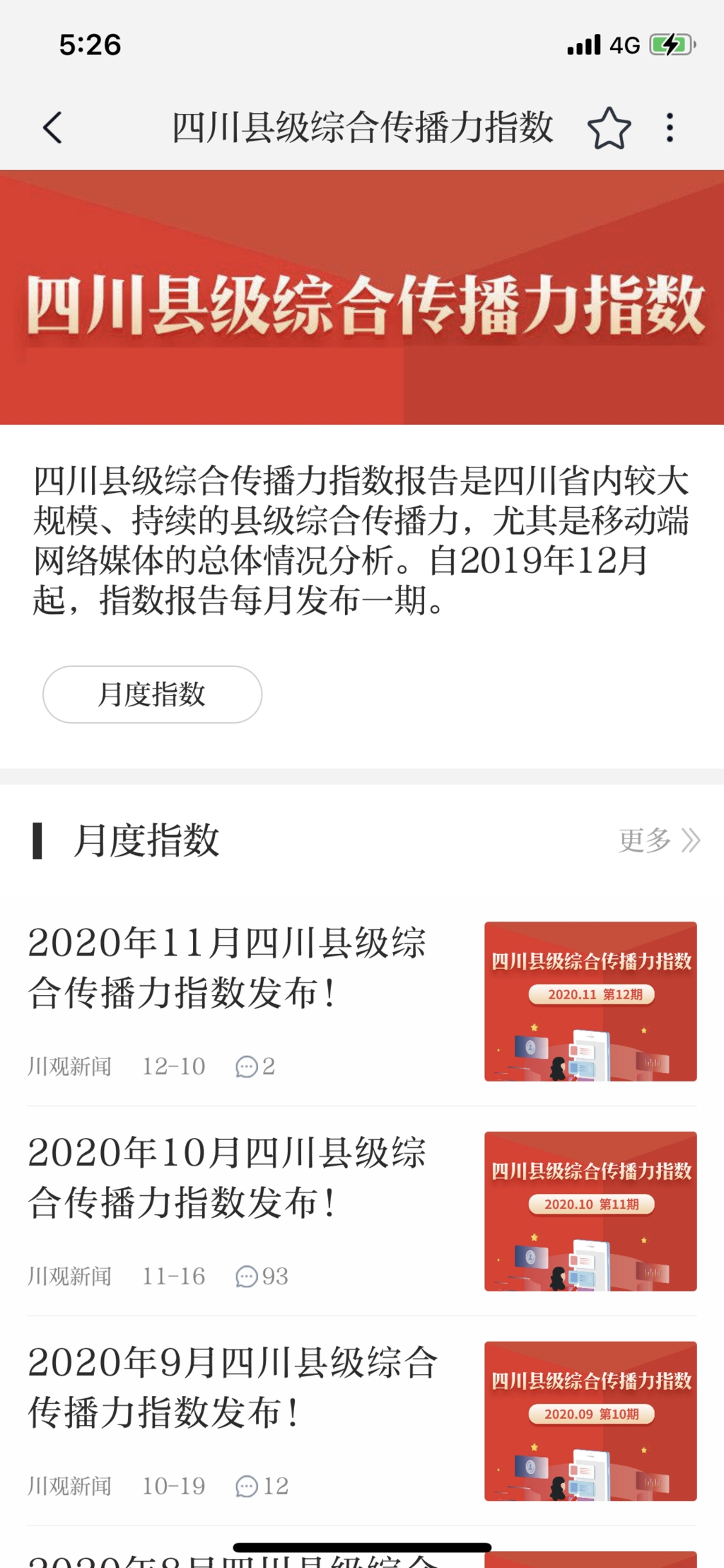Favorite this topic with the star icon
724x1568 pixels.
[x=609, y=128]
